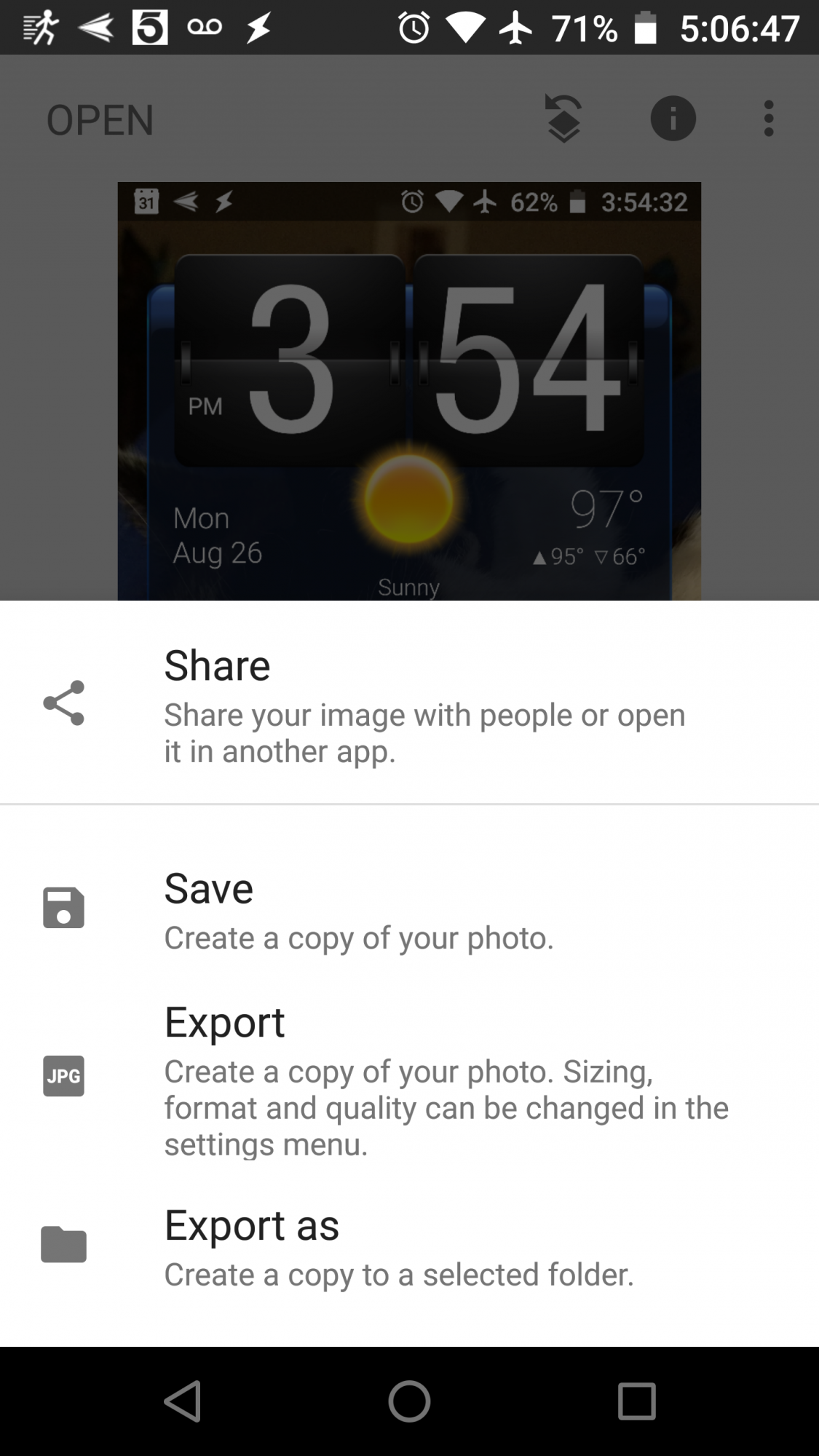Open the three-dot overflow menu
Image resolution: width=819 pixels, height=1456 pixels.
coord(769,119)
